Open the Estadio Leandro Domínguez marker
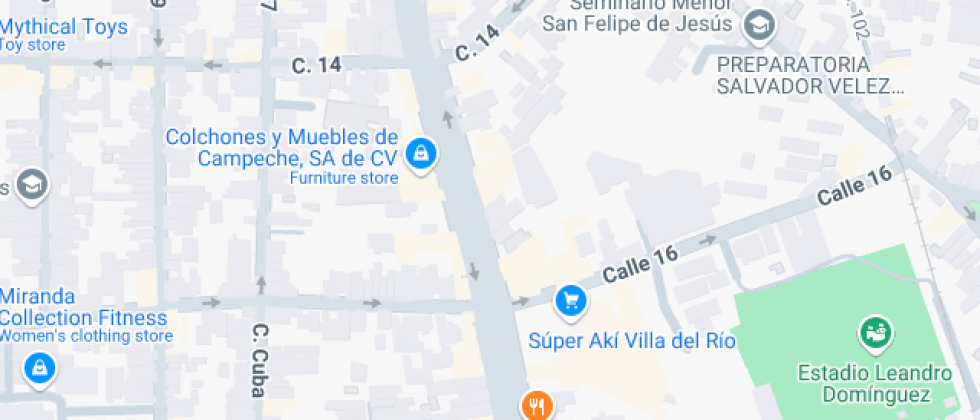Image resolution: width=980 pixels, height=420 pixels. pos(876,333)
